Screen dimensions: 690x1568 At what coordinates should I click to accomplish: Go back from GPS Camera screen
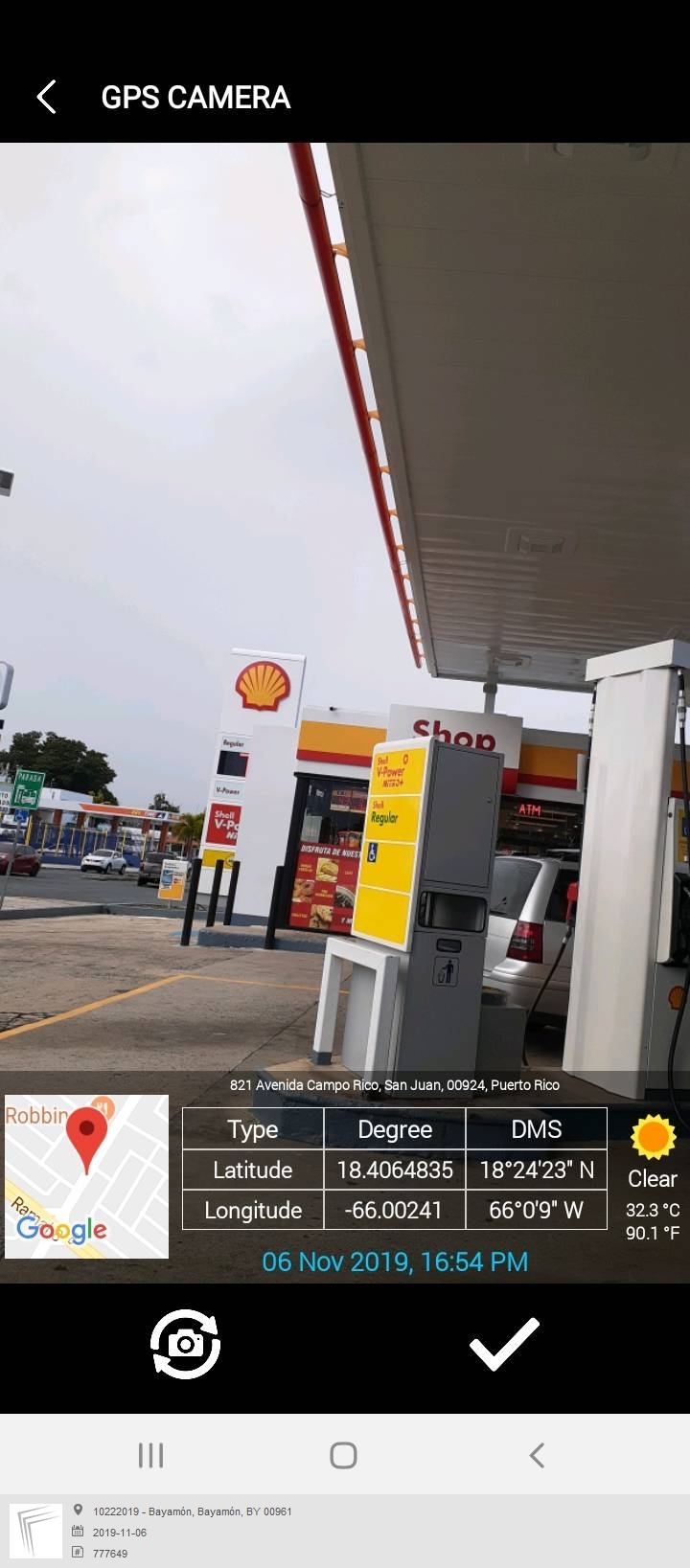pyautogui.click(x=46, y=97)
